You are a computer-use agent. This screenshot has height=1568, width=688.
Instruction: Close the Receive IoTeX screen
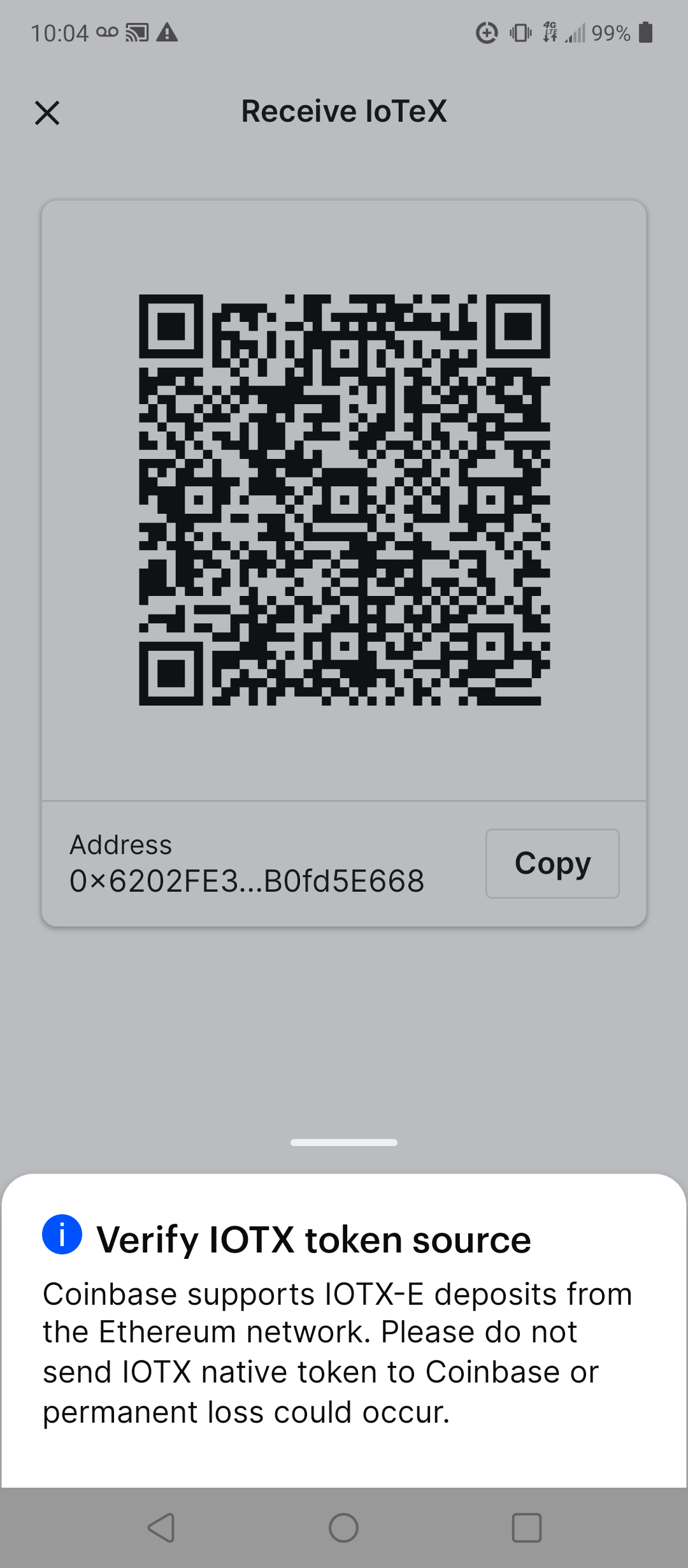coord(47,113)
